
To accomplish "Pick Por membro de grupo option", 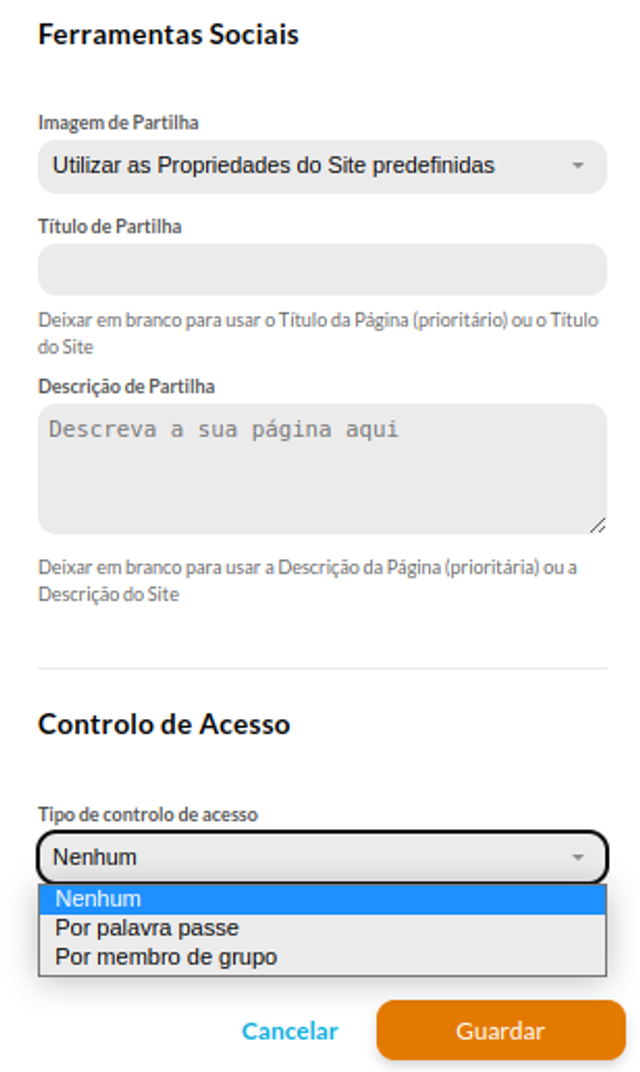I will pos(322,957).
